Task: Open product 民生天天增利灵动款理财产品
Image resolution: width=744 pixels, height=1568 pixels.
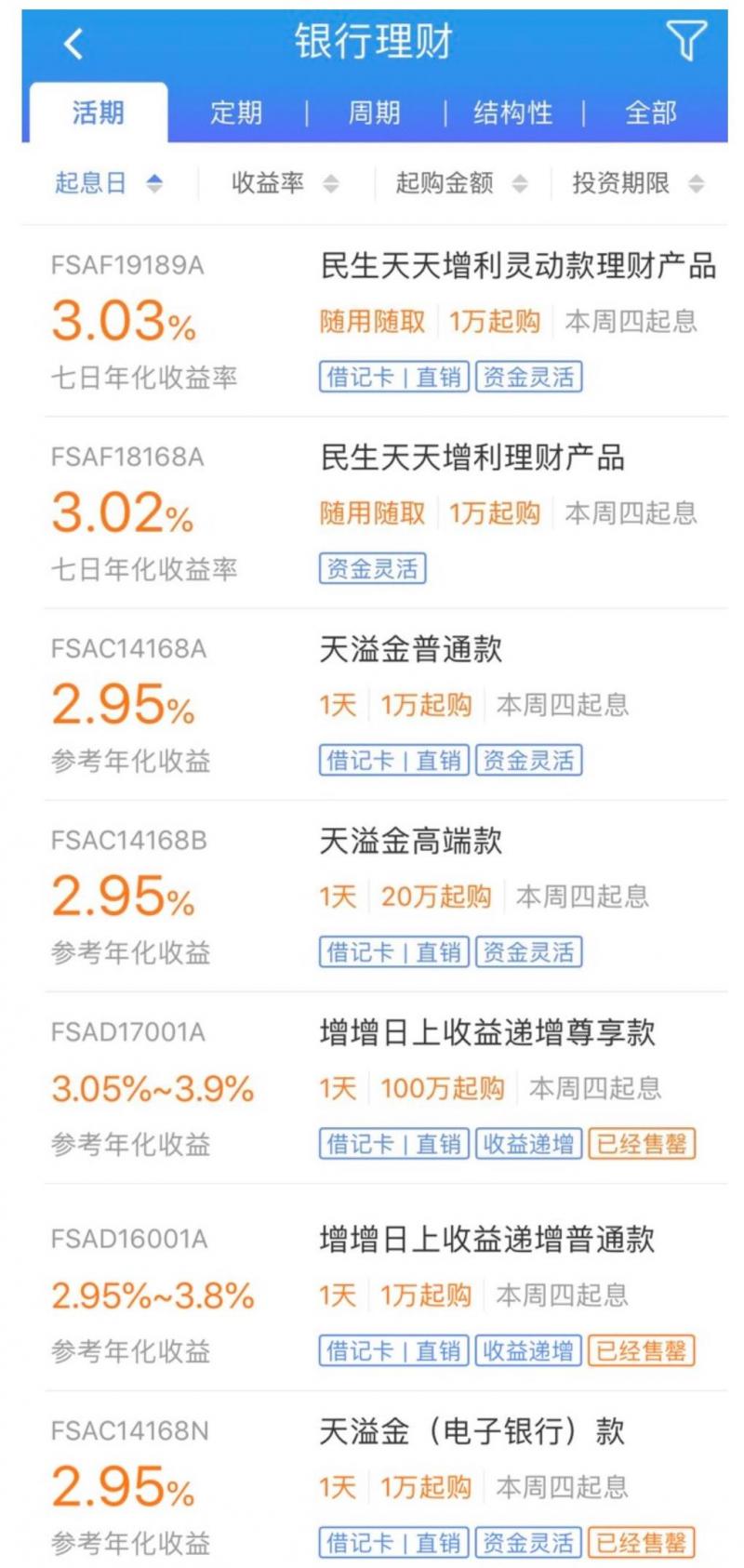Action: click(520, 267)
